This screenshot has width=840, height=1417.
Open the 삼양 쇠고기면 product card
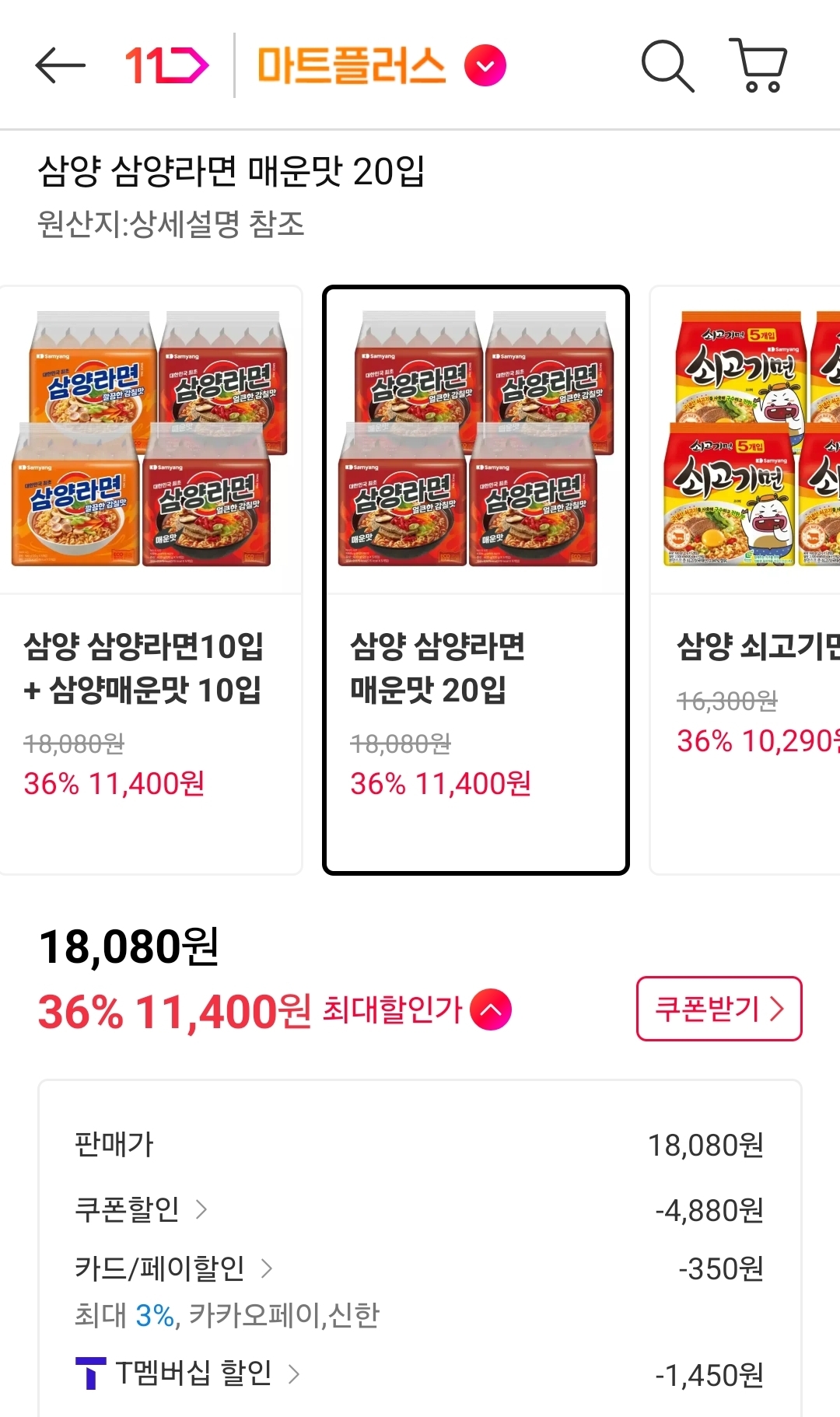tap(747, 579)
